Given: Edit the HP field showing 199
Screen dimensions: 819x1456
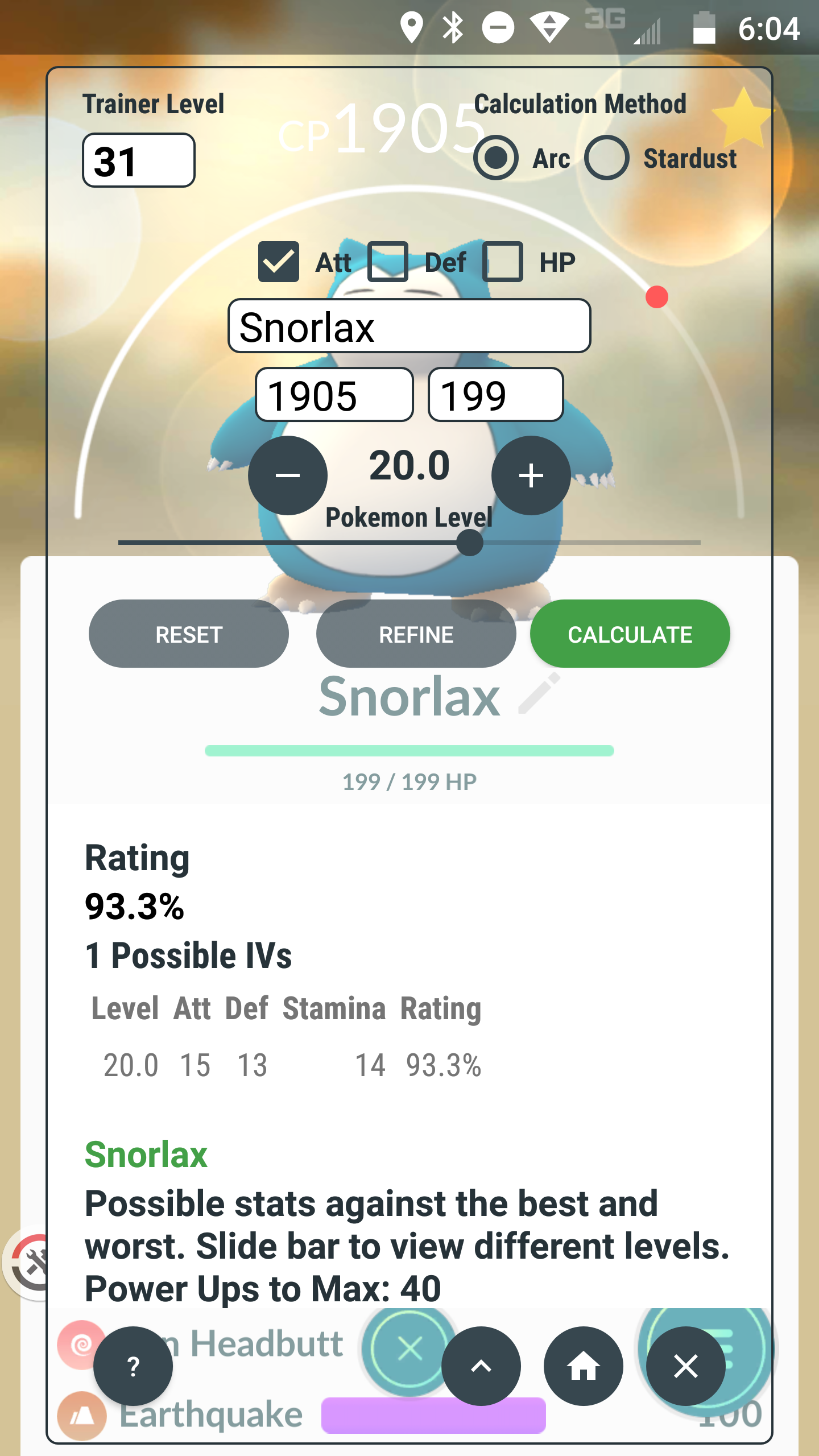Looking at the screenshot, I should [496, 395].
